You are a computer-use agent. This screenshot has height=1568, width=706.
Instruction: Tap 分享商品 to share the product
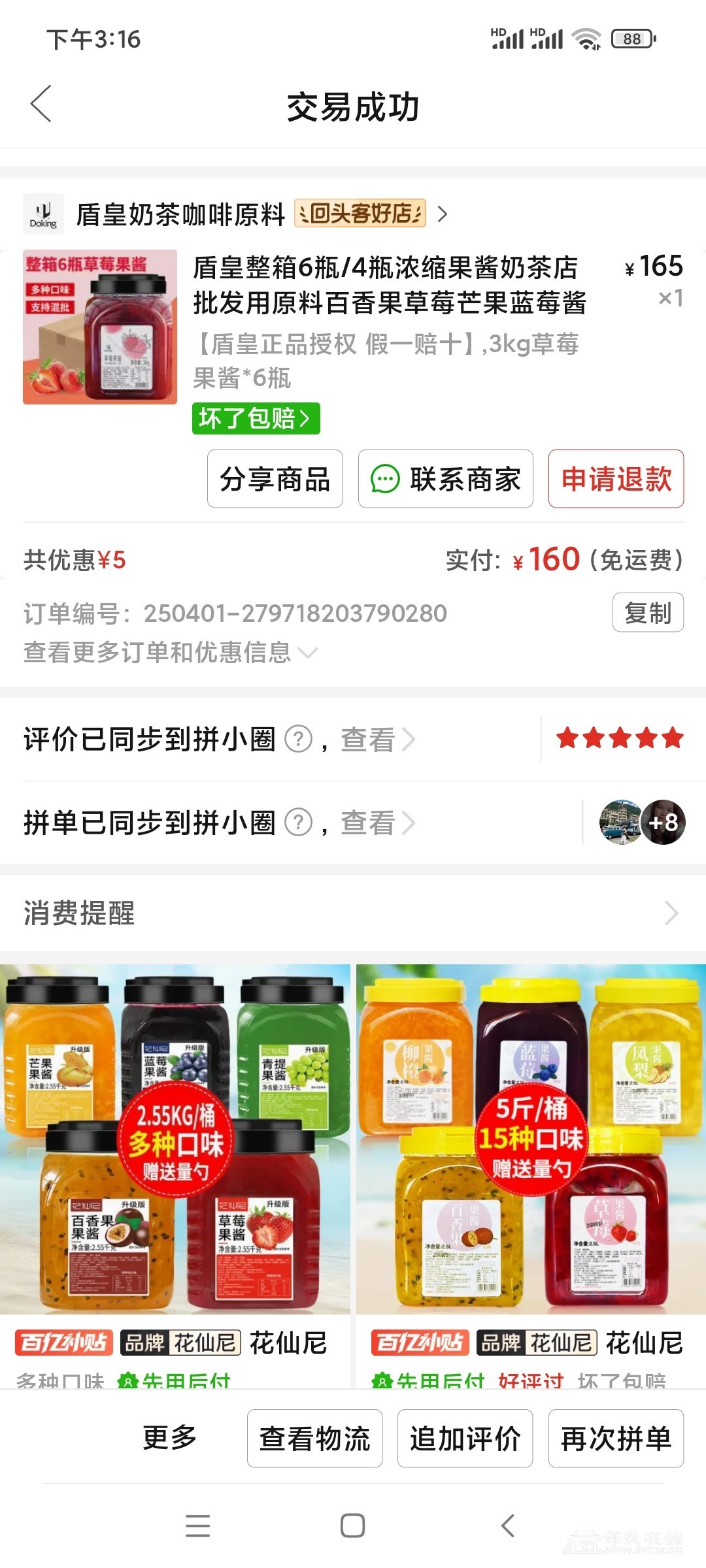point(275,479)
